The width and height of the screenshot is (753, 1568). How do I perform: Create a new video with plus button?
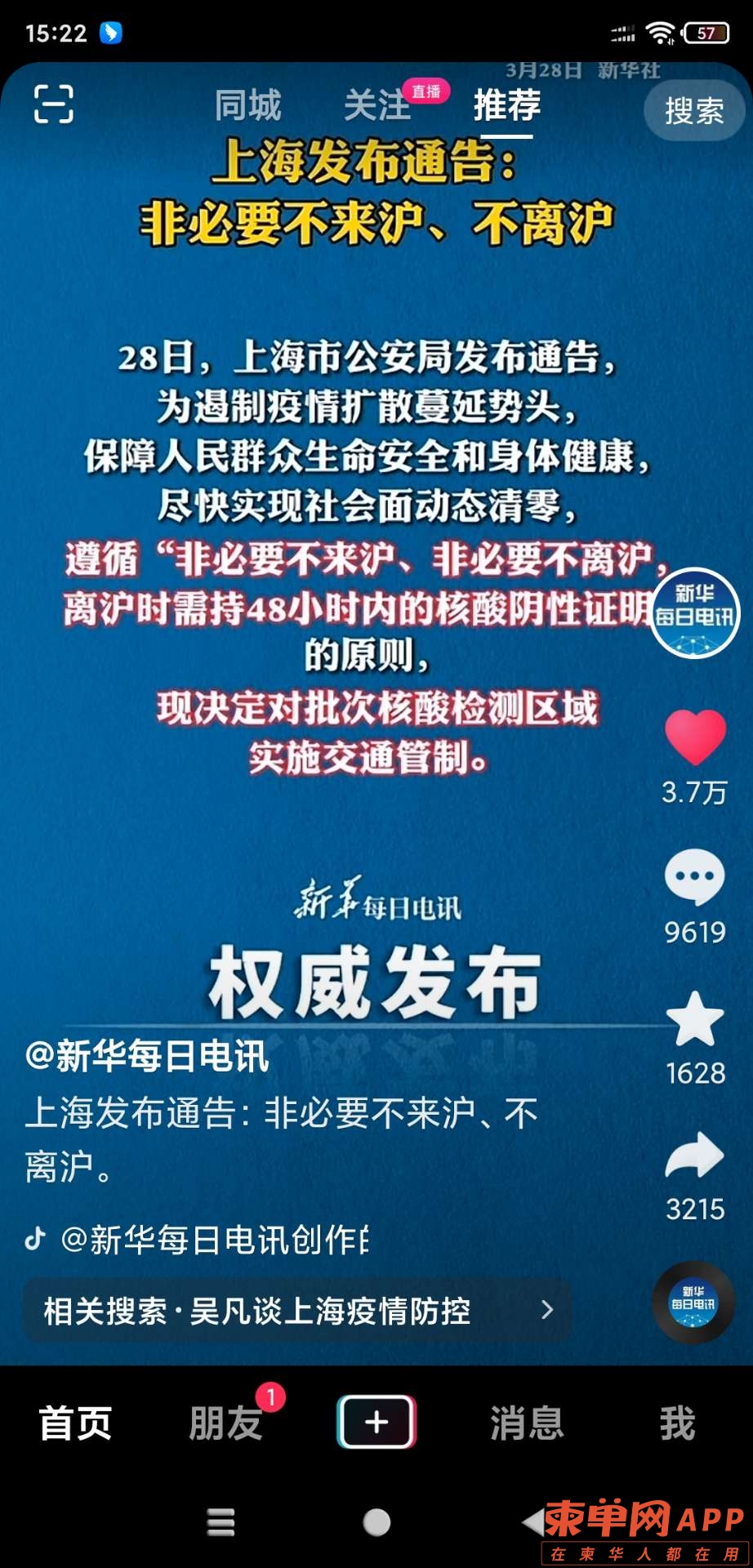376,1422
